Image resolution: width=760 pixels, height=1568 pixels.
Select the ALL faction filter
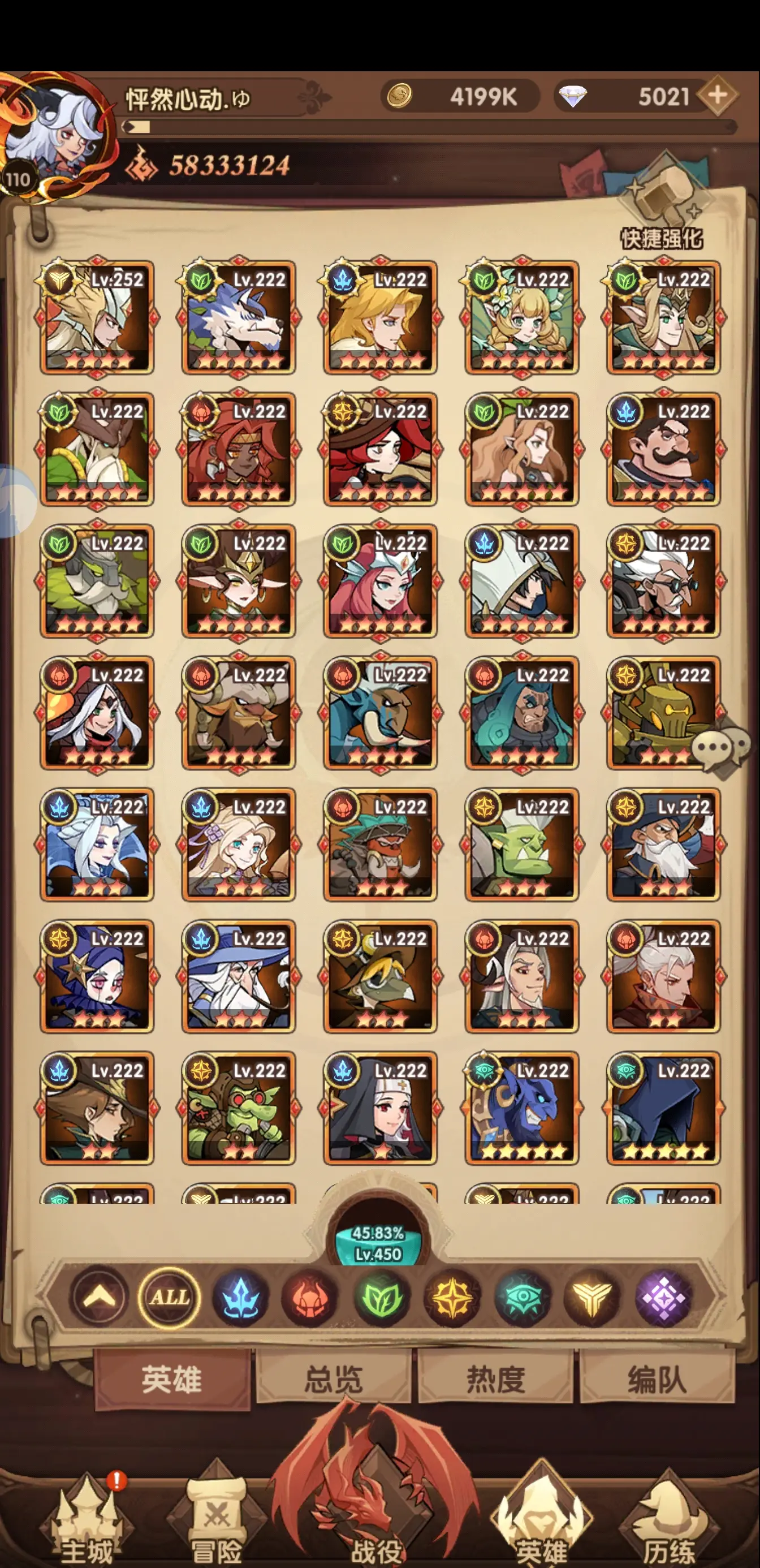pos(169,1298)
